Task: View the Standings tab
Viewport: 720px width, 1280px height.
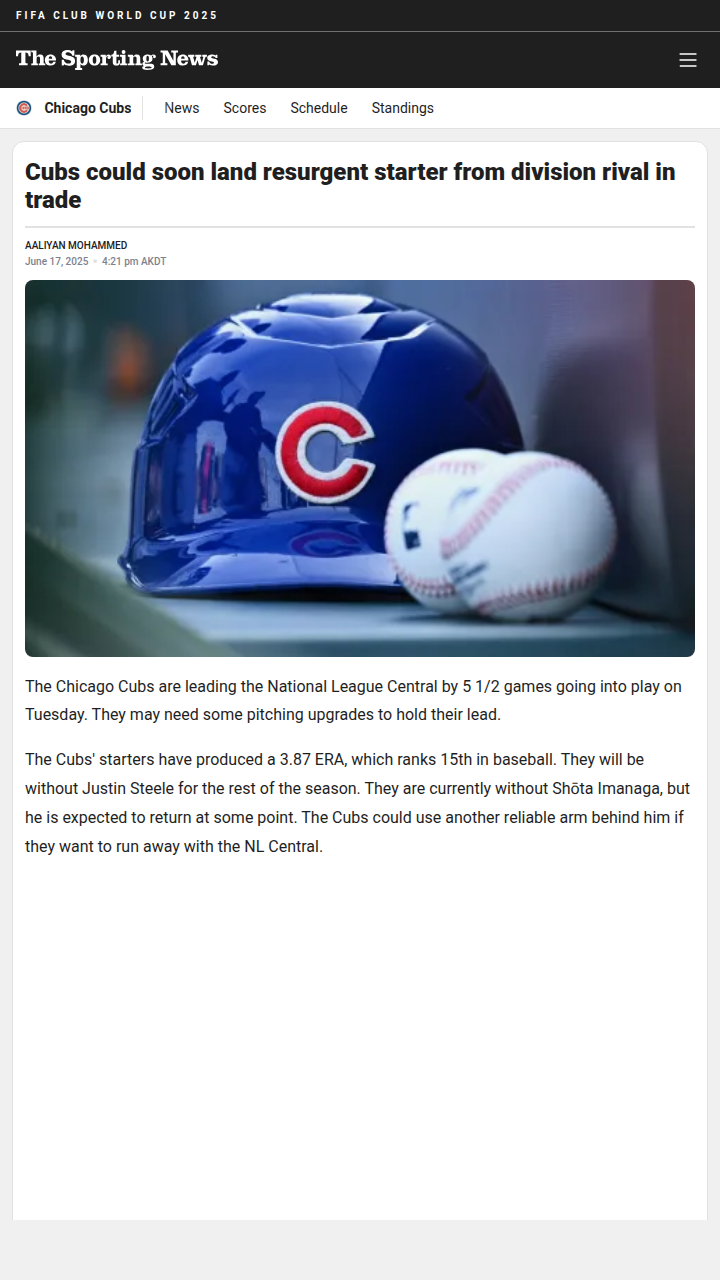Action: (403, 108)
